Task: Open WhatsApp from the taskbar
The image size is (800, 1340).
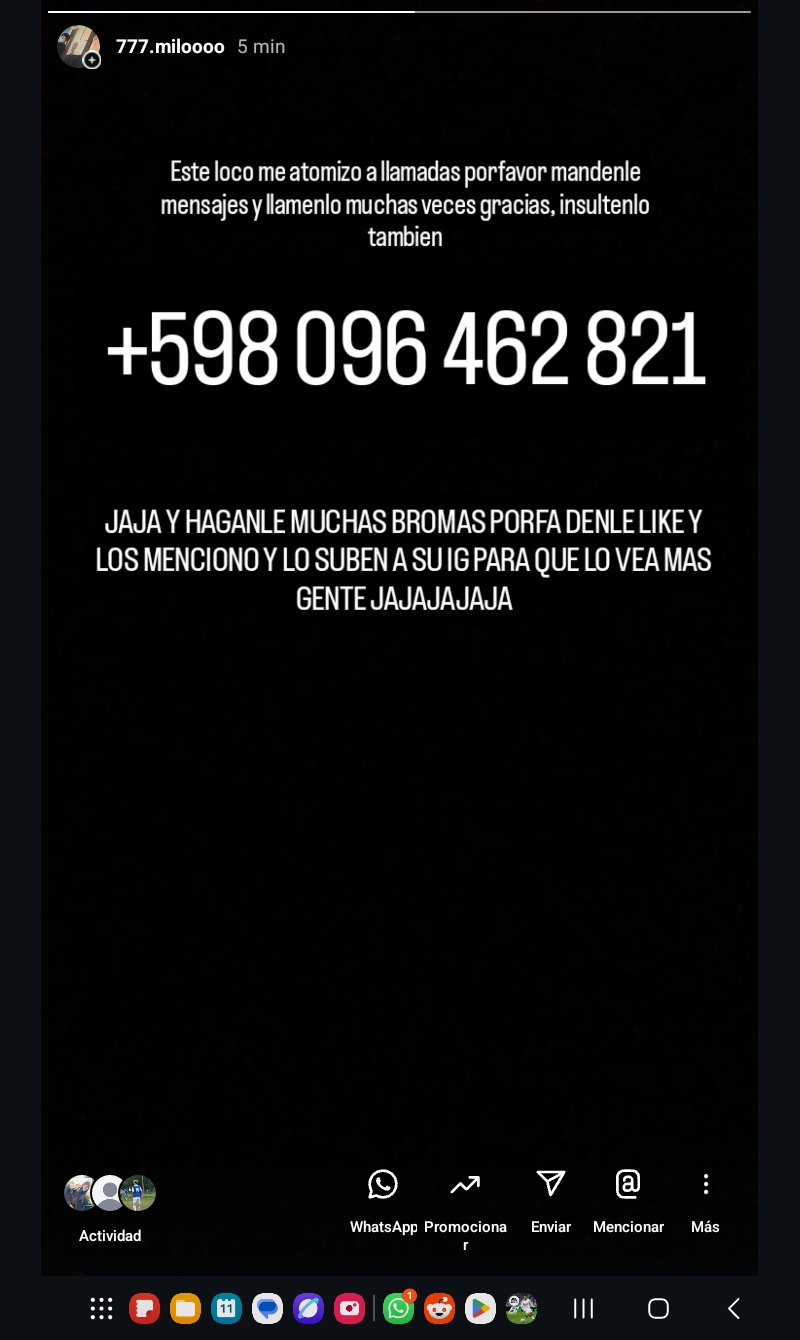Action: point(398,1308)
